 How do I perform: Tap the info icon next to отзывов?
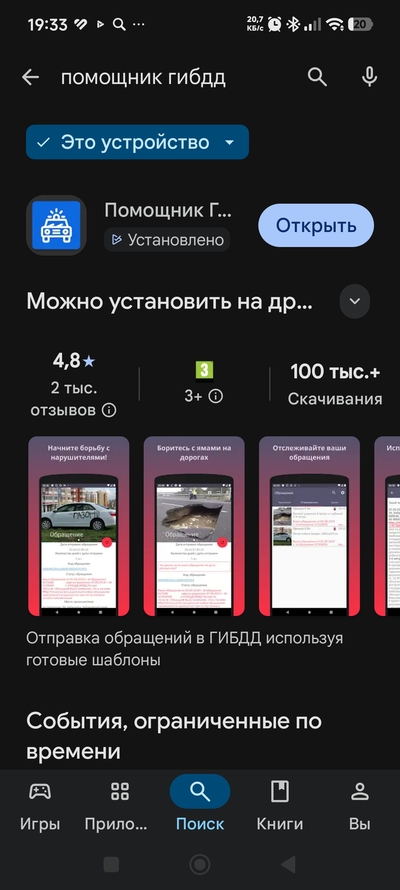109,410
